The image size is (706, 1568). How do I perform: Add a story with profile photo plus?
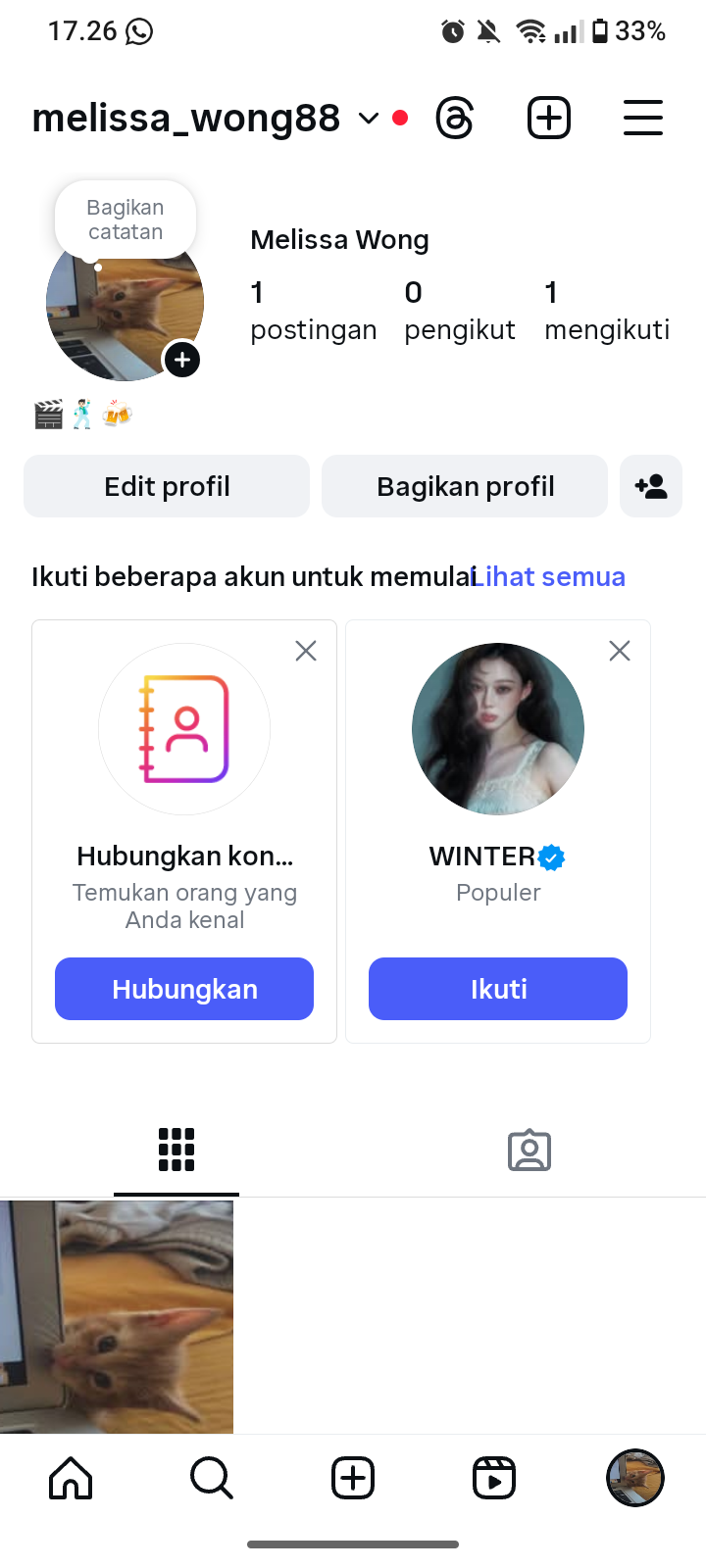182,360
